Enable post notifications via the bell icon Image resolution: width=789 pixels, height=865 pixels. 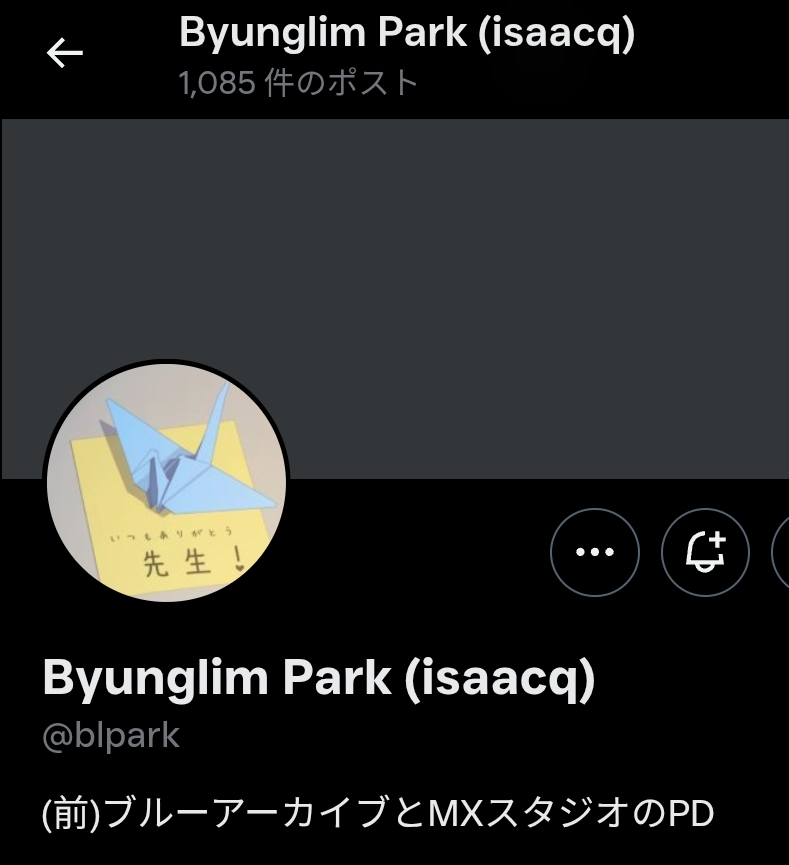pos(706,552)
